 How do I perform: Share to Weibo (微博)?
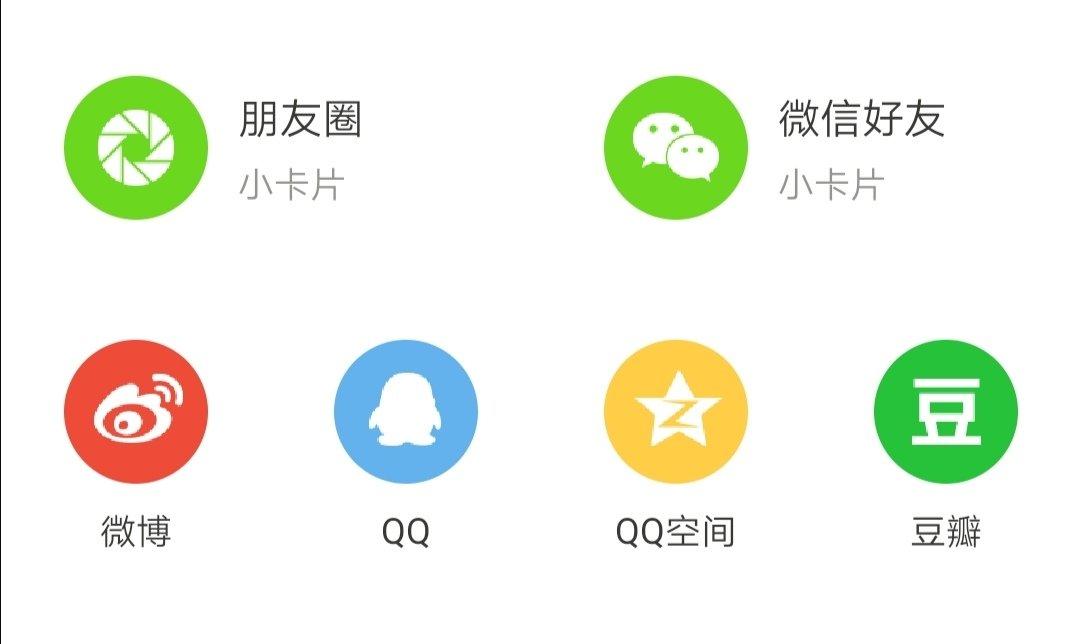click(x=136, y=412)
